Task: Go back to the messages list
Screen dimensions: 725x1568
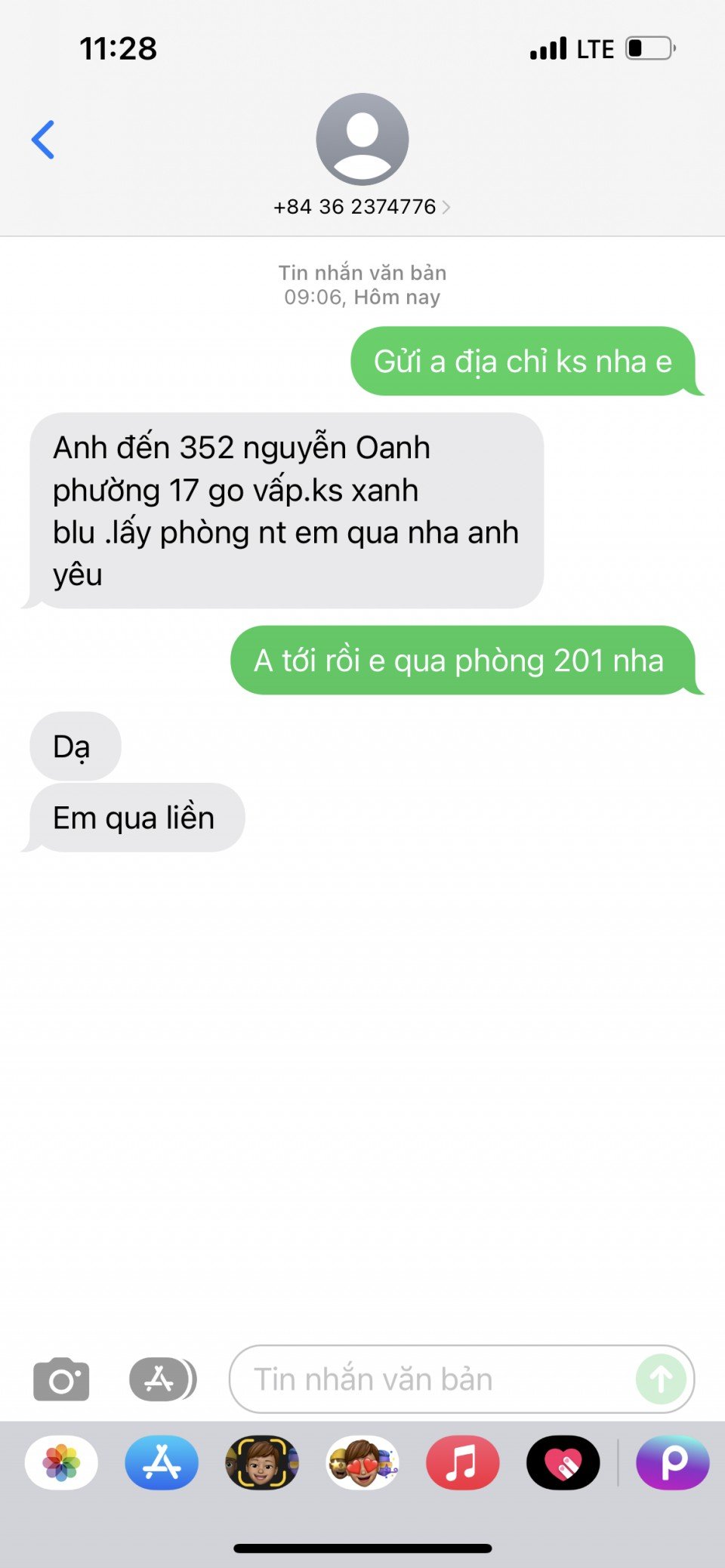Action: [43, 140]
